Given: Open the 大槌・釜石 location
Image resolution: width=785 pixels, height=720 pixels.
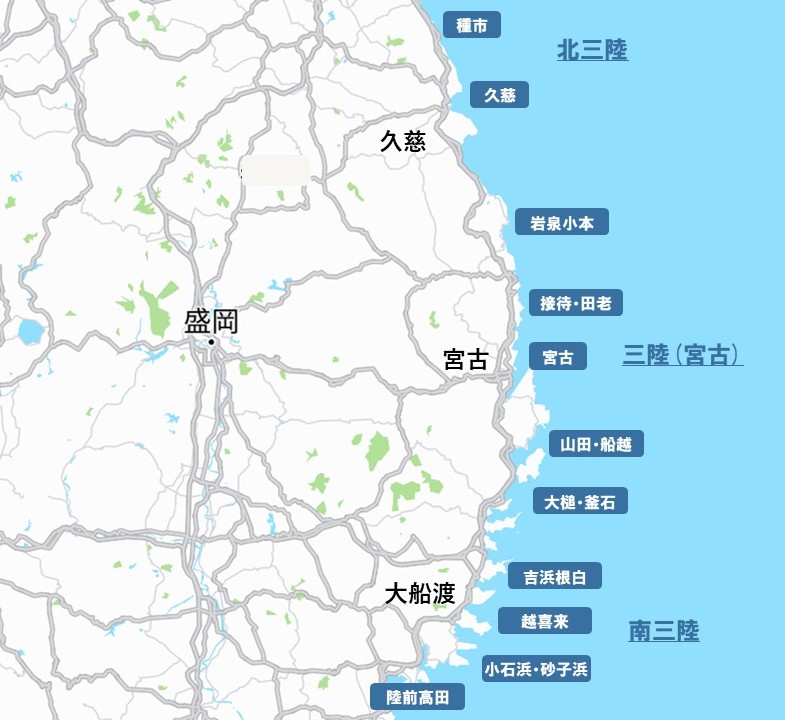Looking at the screenshot, I should (580, 501).
